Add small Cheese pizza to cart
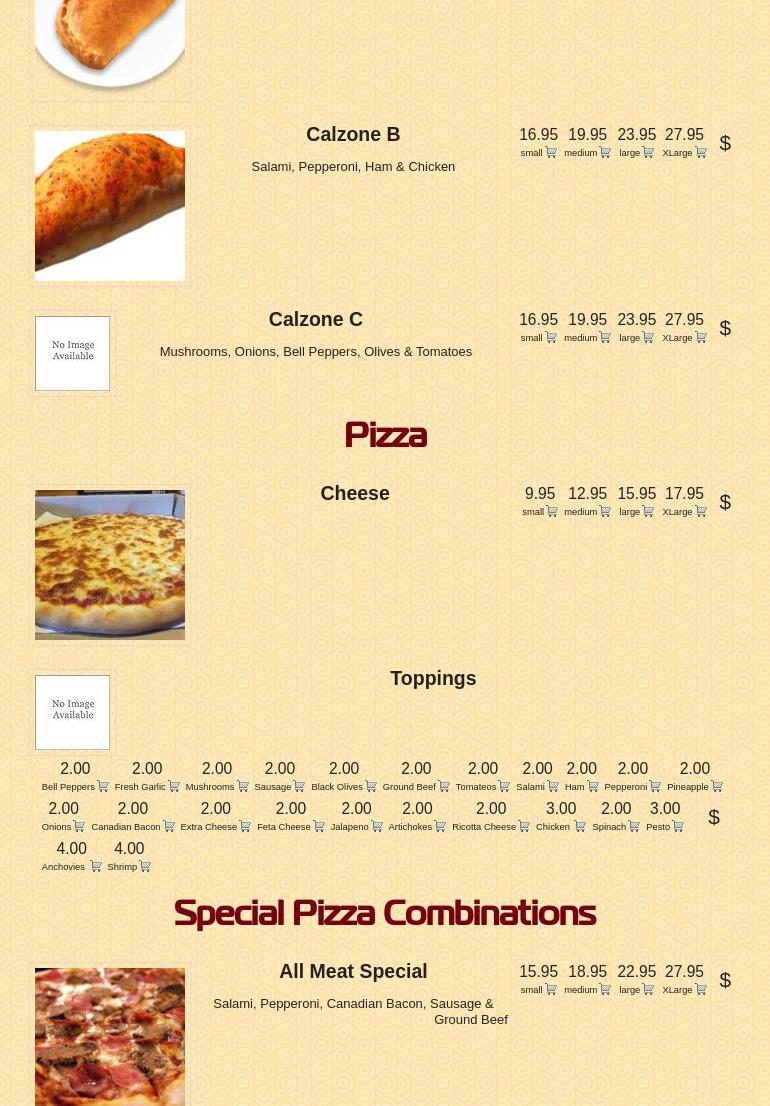Screen dimensions: 770x1106 coord(552,511)
